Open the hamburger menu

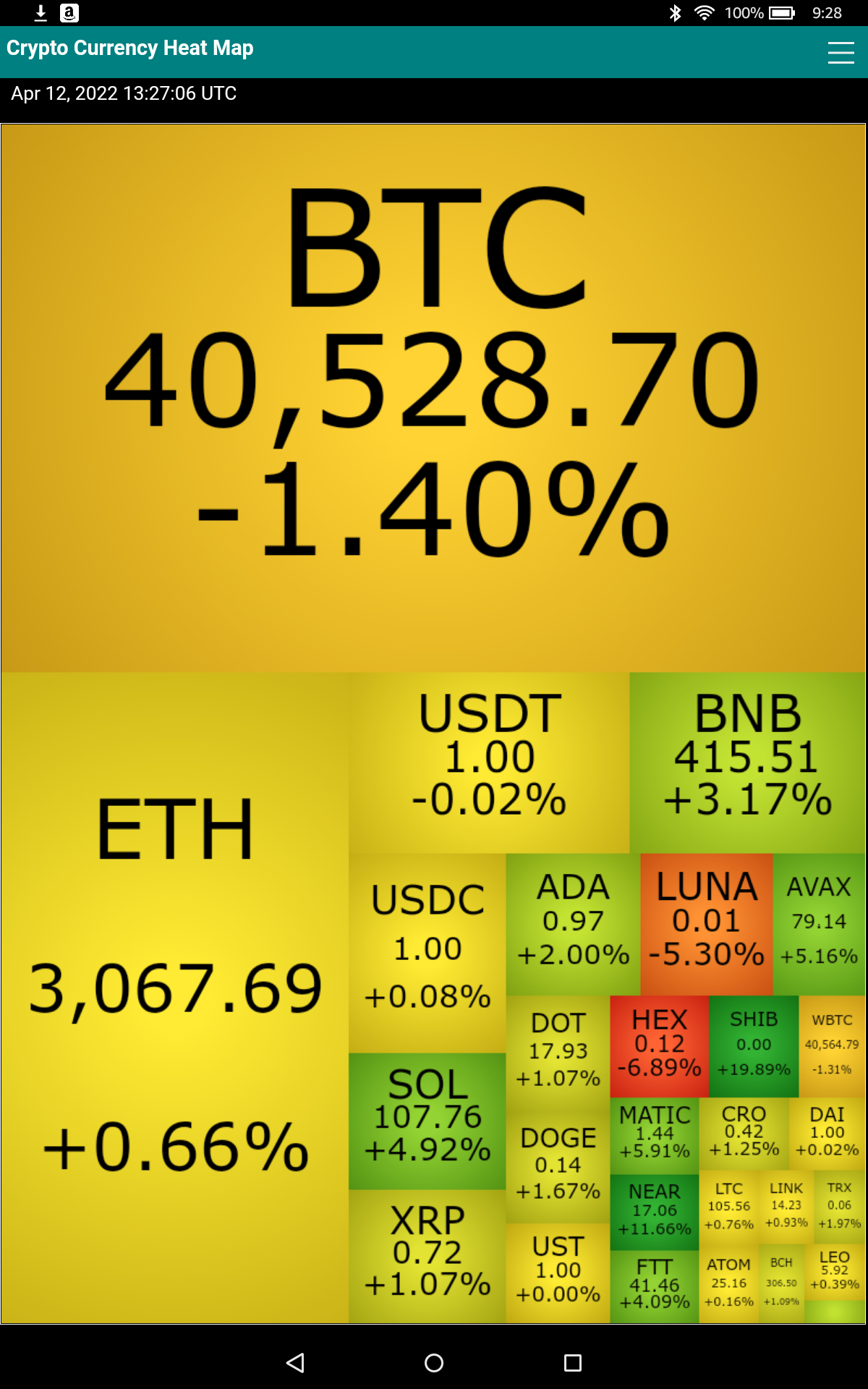(x=840, y=53)
